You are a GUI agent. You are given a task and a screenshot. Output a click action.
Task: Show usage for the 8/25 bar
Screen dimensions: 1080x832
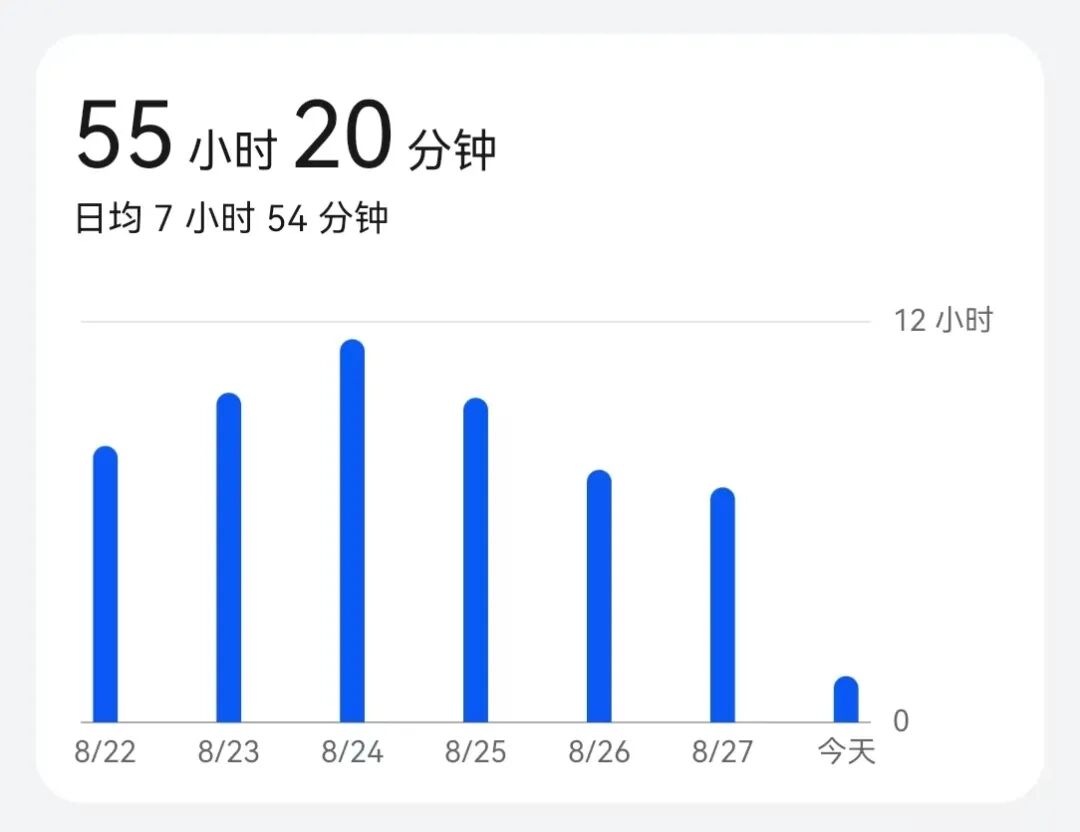(x=476, y=560)
